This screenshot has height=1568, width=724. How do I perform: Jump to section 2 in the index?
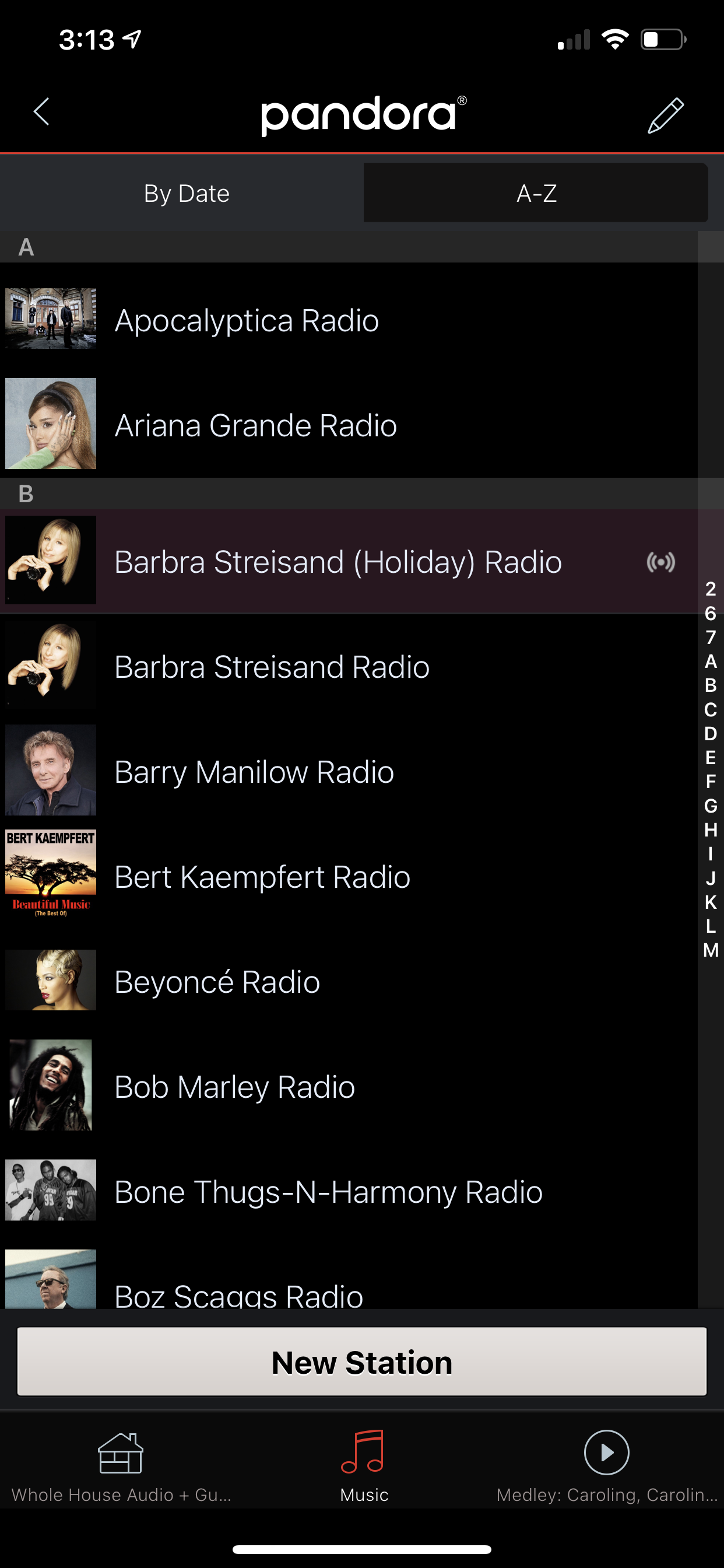[x=709, y=589]
